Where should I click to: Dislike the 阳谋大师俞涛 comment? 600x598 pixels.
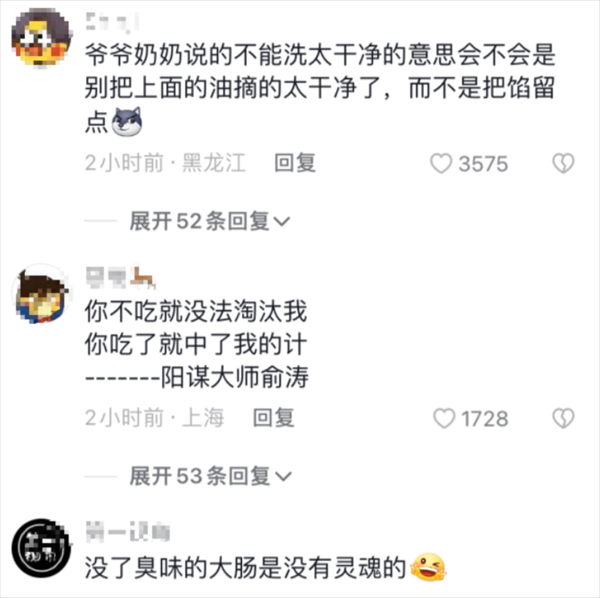pyautogui.click(x=565, y=418)
